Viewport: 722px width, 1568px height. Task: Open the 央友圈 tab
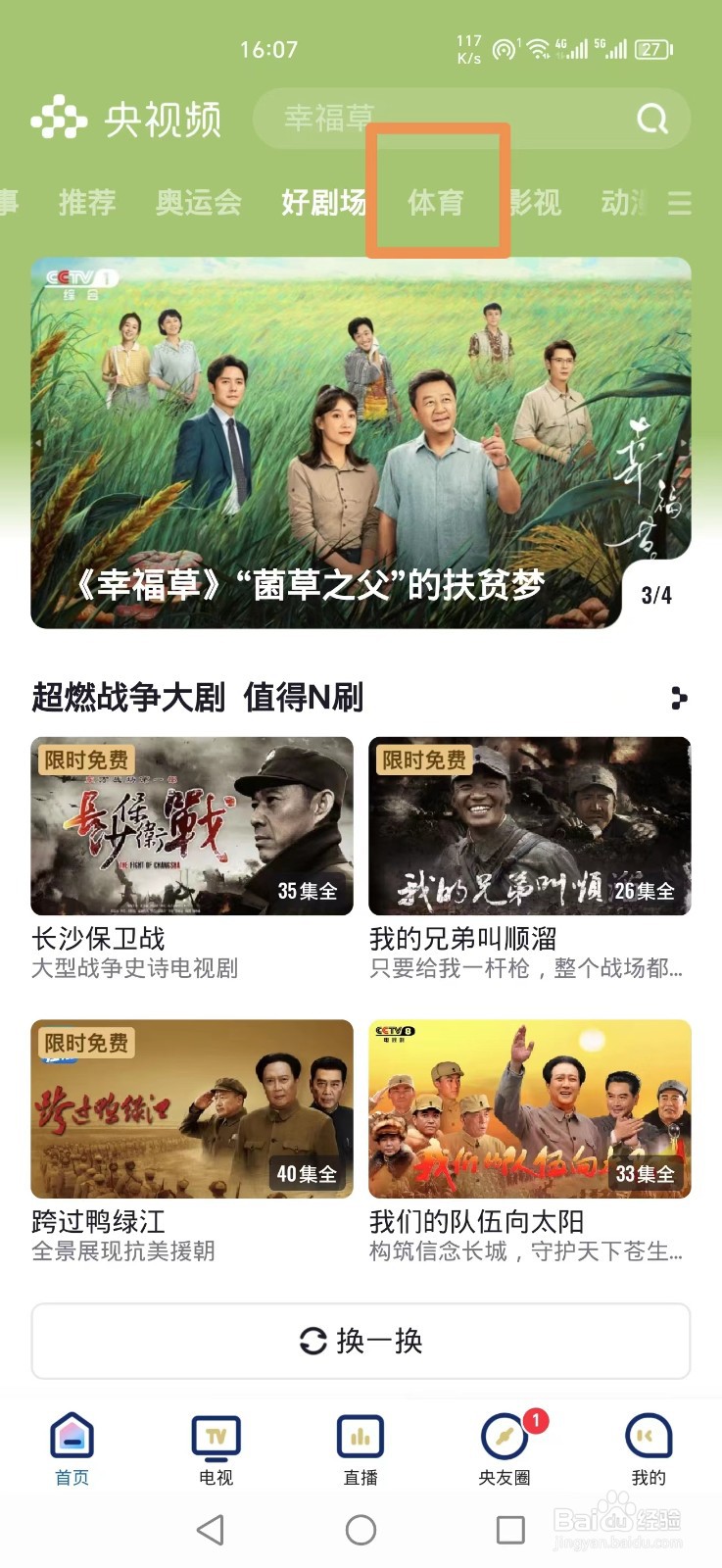[505, 1449]
